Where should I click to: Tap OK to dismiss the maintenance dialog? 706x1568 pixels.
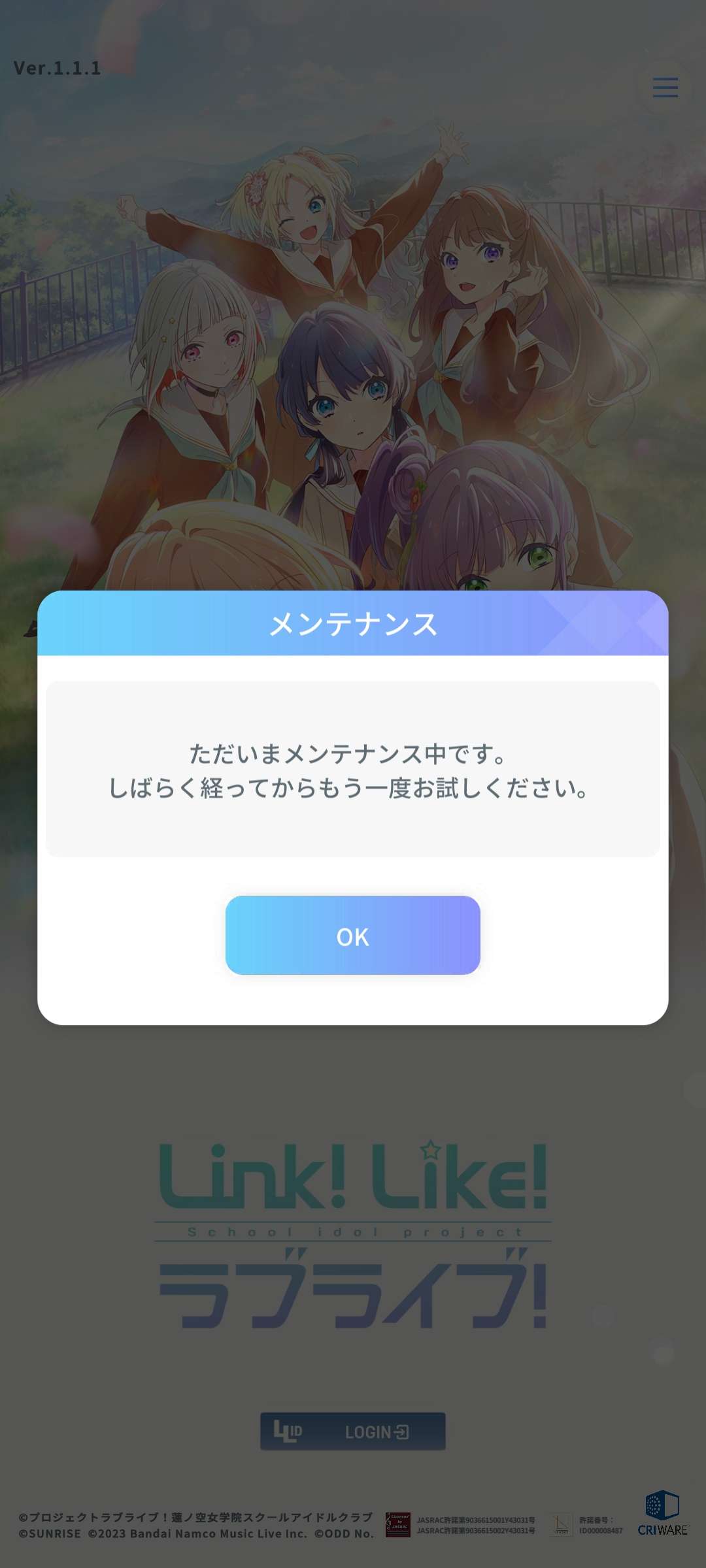(352, 936)
